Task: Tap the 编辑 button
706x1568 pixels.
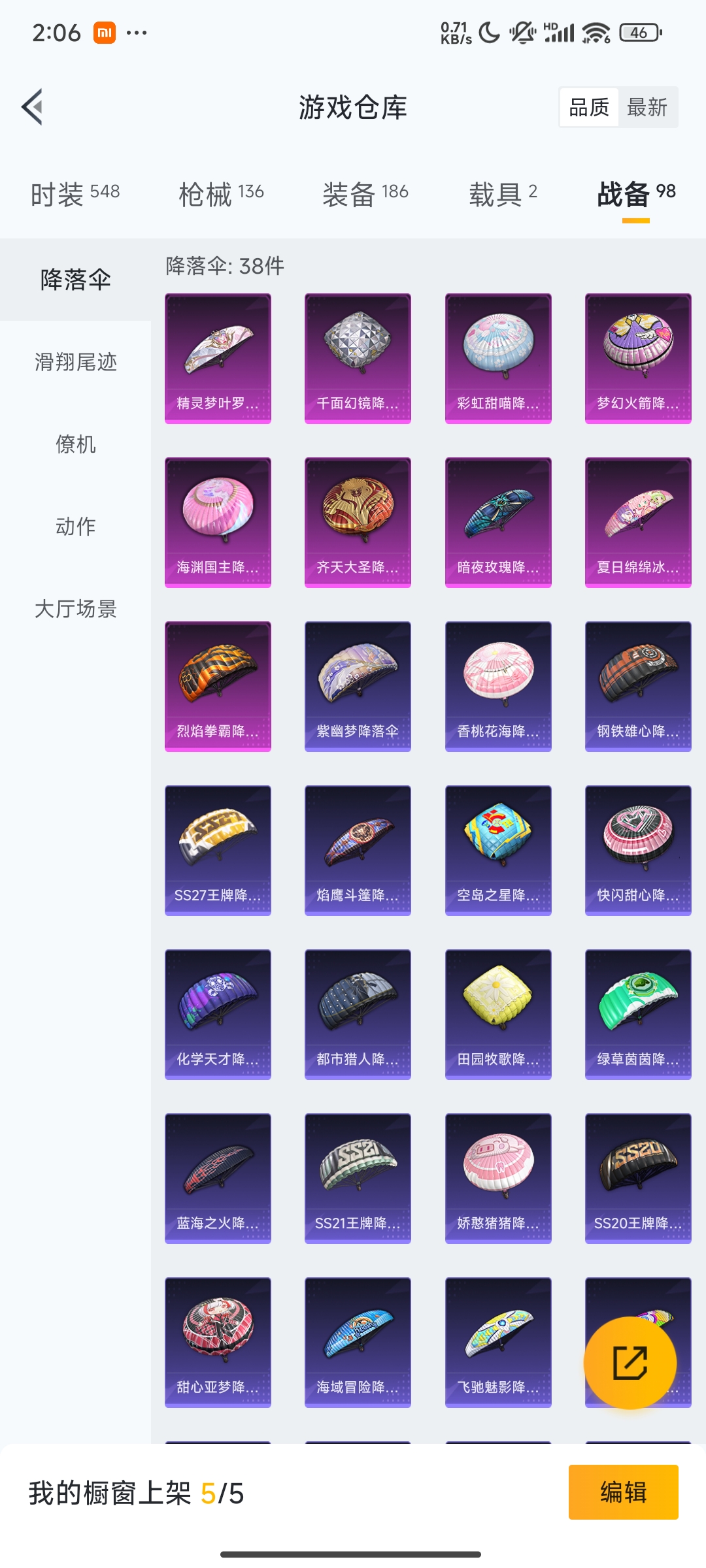Action: click(623, 1492)
